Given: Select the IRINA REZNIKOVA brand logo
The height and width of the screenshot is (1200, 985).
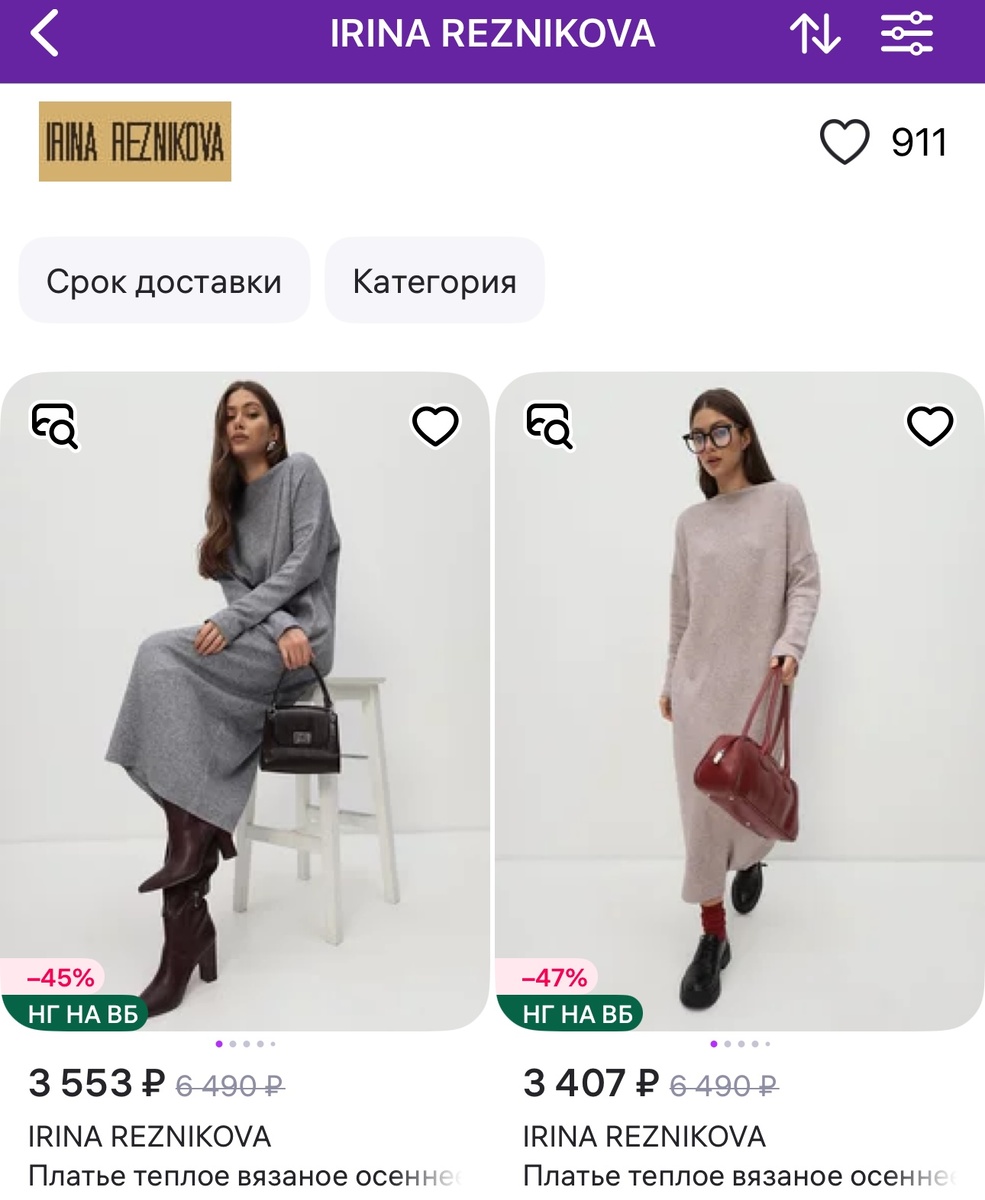Looking at the screenshot, I should pyautogui.click(x=134, y=141).
